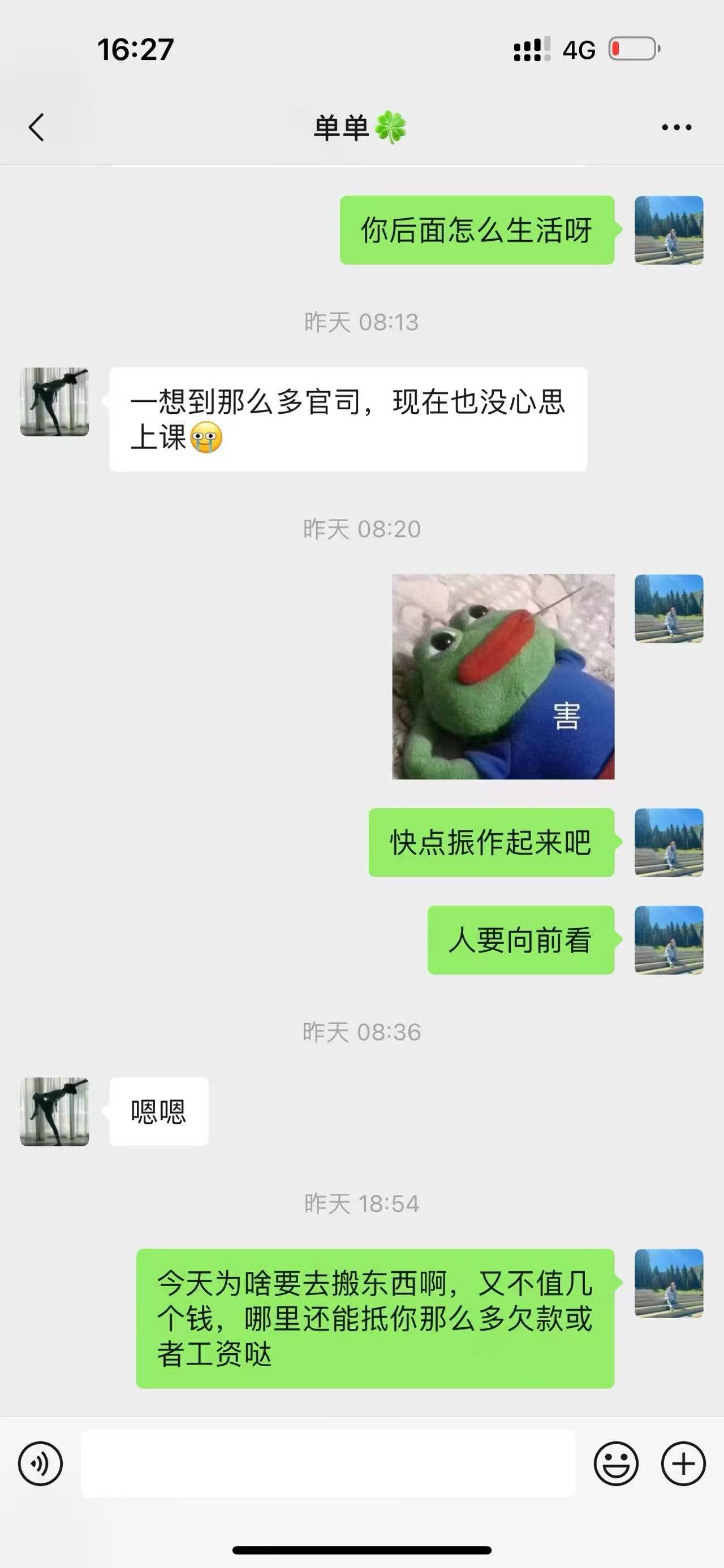Open chat info via three-dot menu
The image size is (724, 1568).
(676, 127)
